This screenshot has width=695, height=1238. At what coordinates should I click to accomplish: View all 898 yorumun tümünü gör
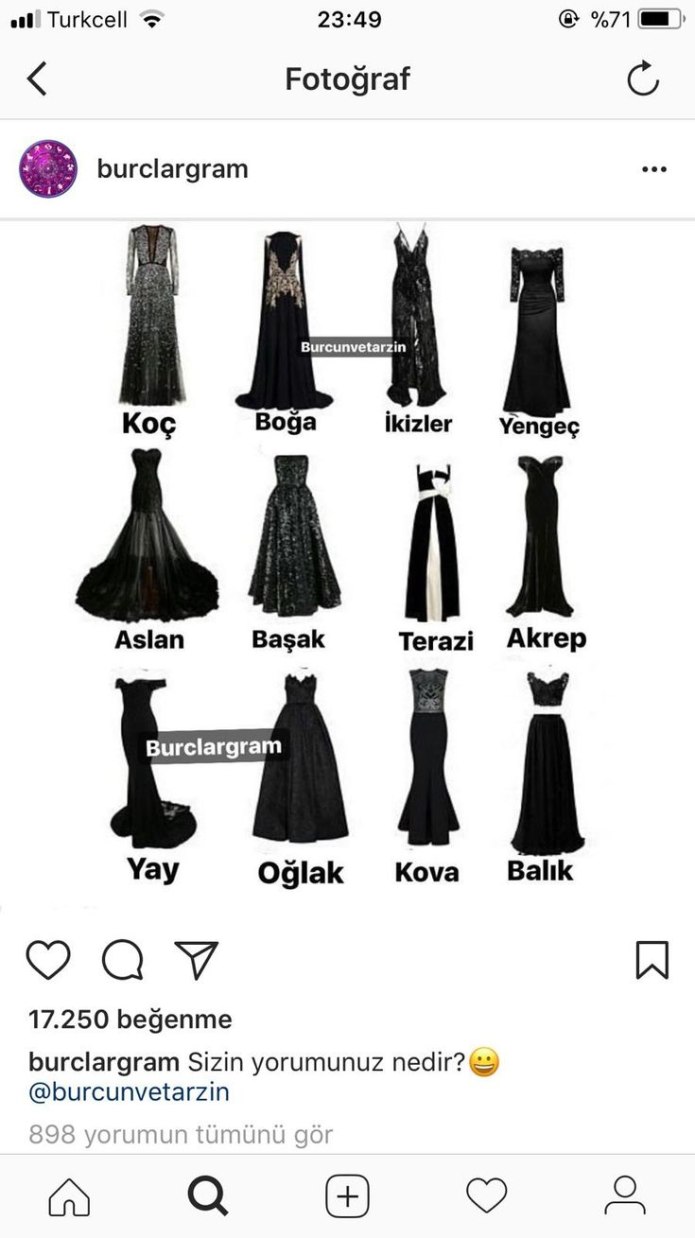181,1134
